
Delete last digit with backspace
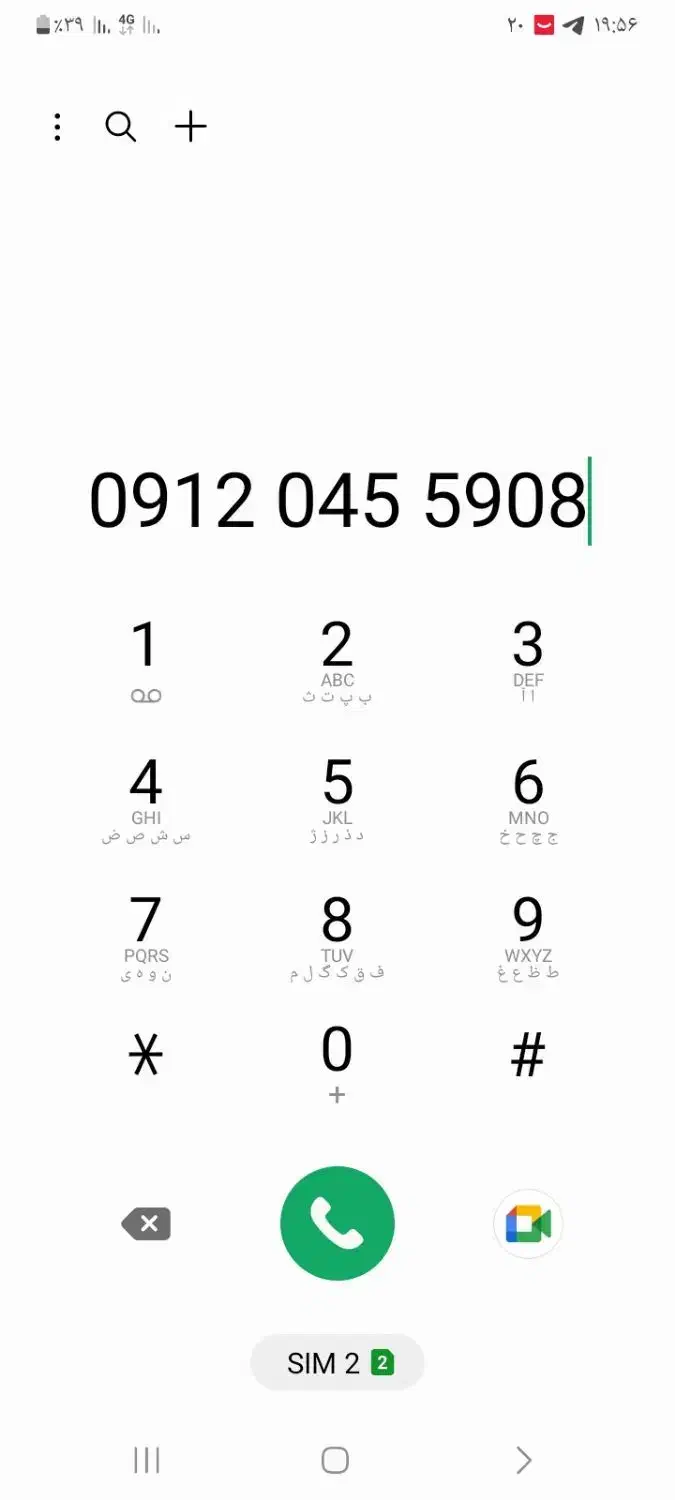point(147,1224)
